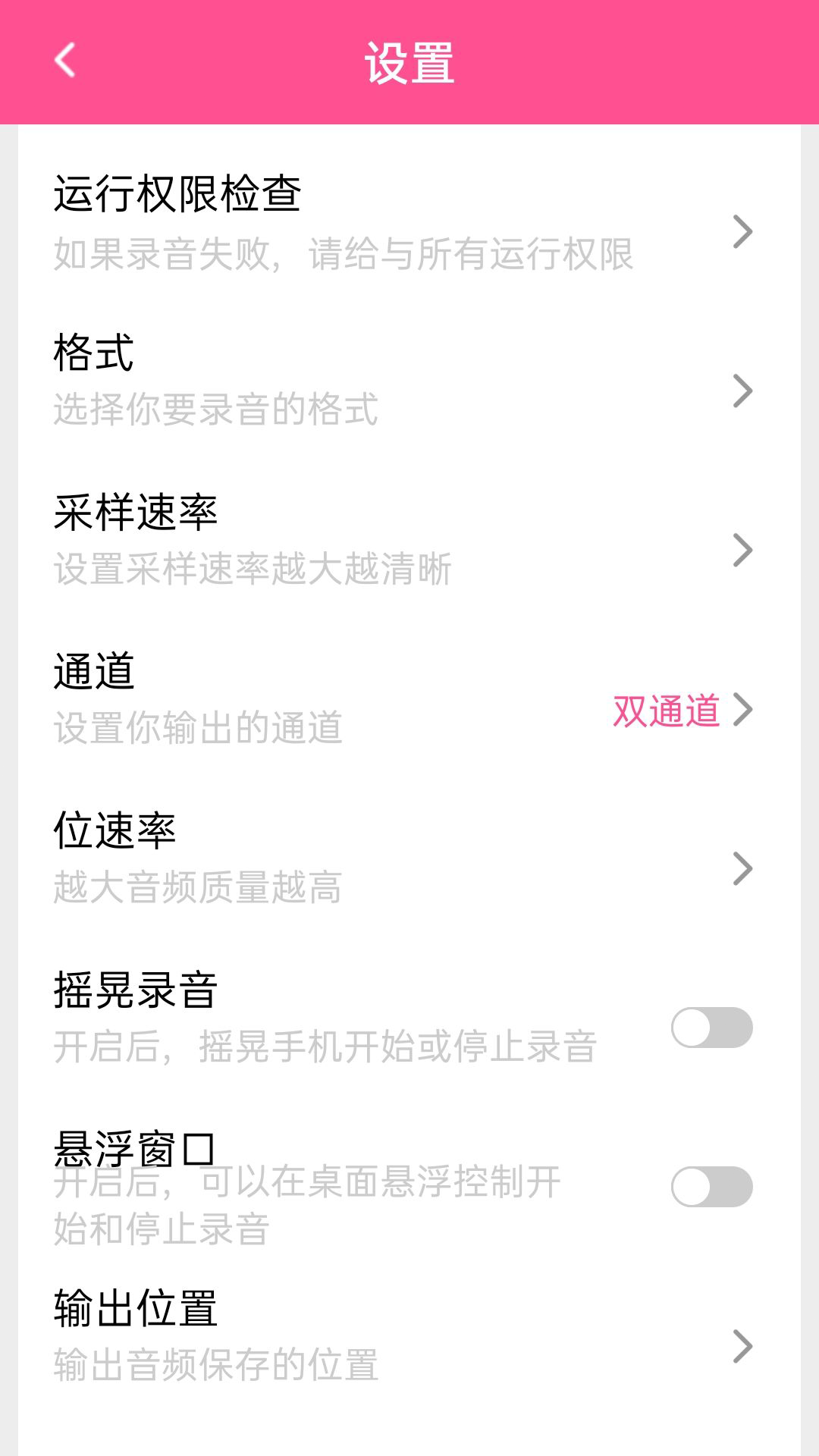The height and width of the screenshot is (1456, 819).
Task: Tap the back arrow to leave settings
Action: coord(64,62)
